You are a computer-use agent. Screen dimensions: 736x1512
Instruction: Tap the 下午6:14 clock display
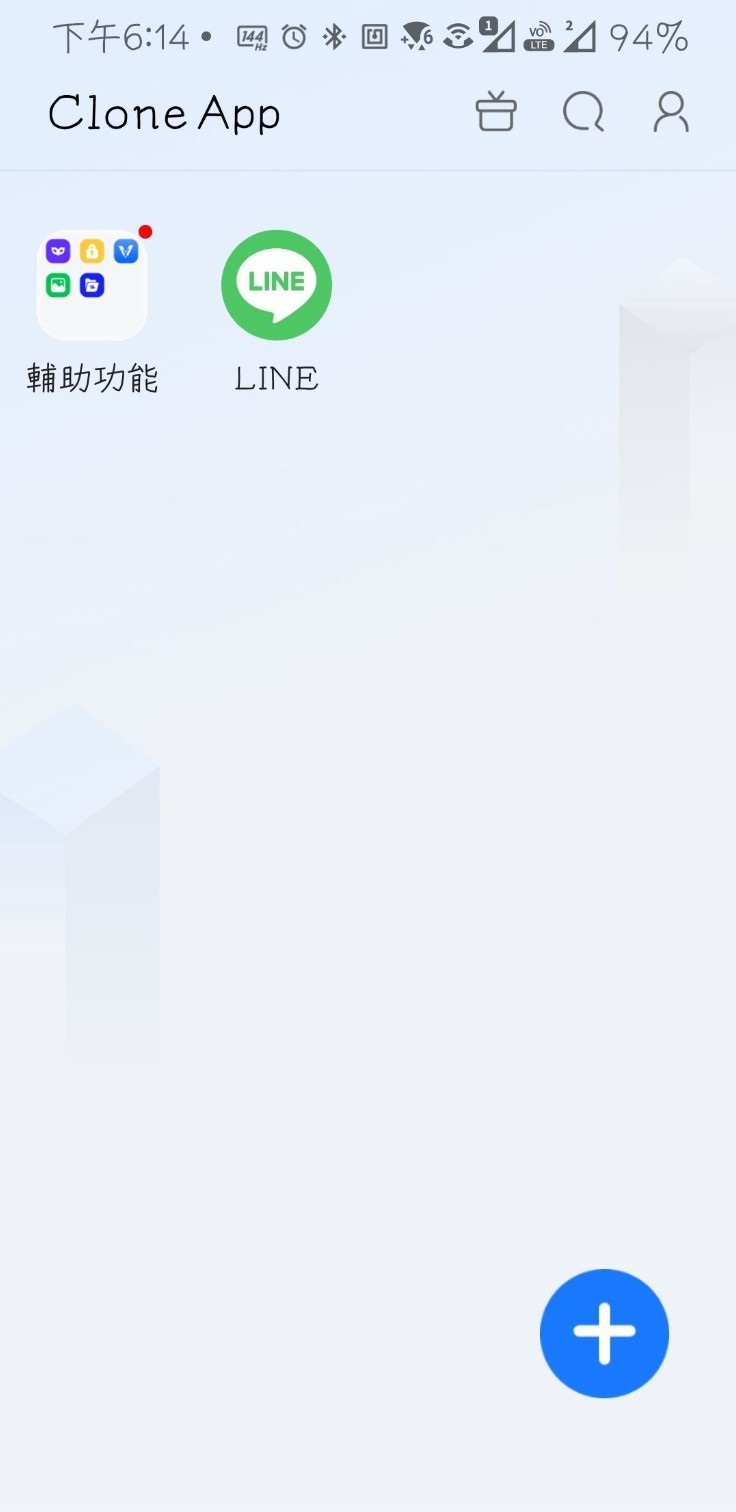(x=123, y=36)
